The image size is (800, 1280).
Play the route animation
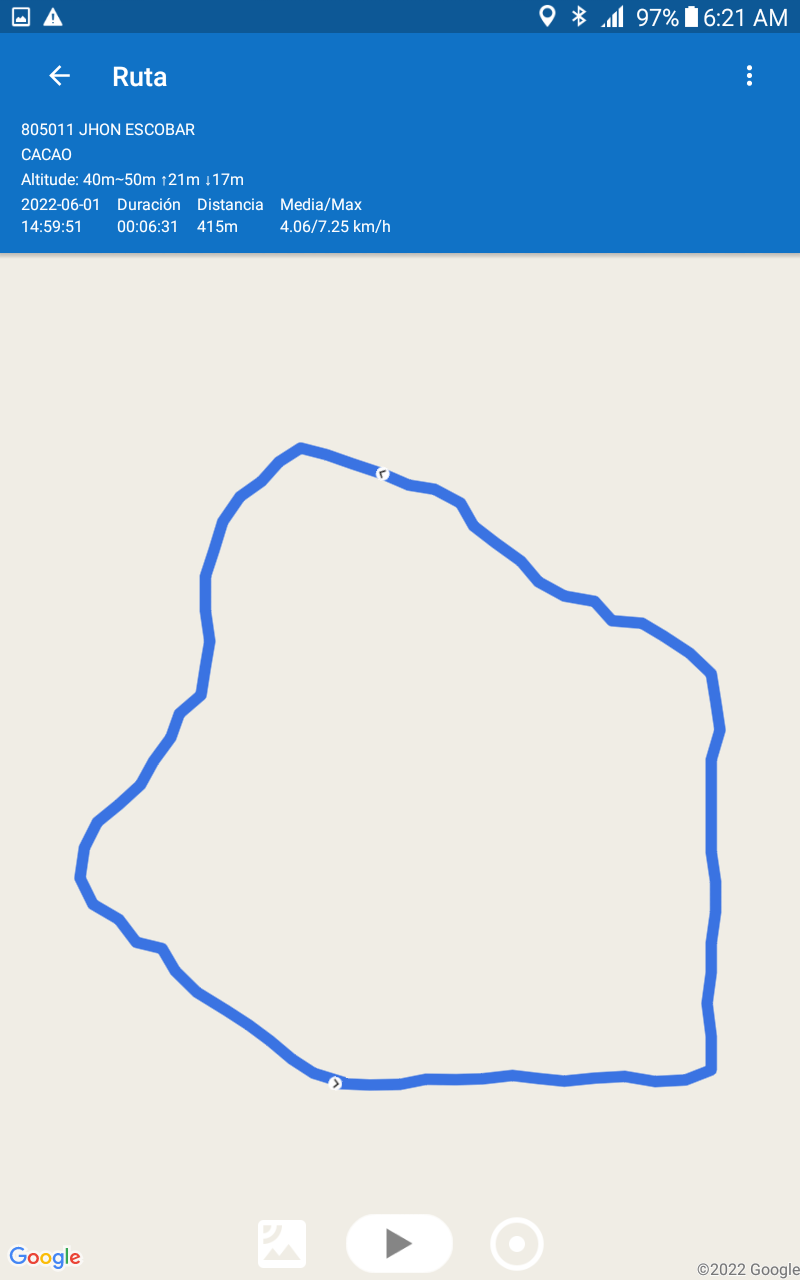pos(399,1243)
